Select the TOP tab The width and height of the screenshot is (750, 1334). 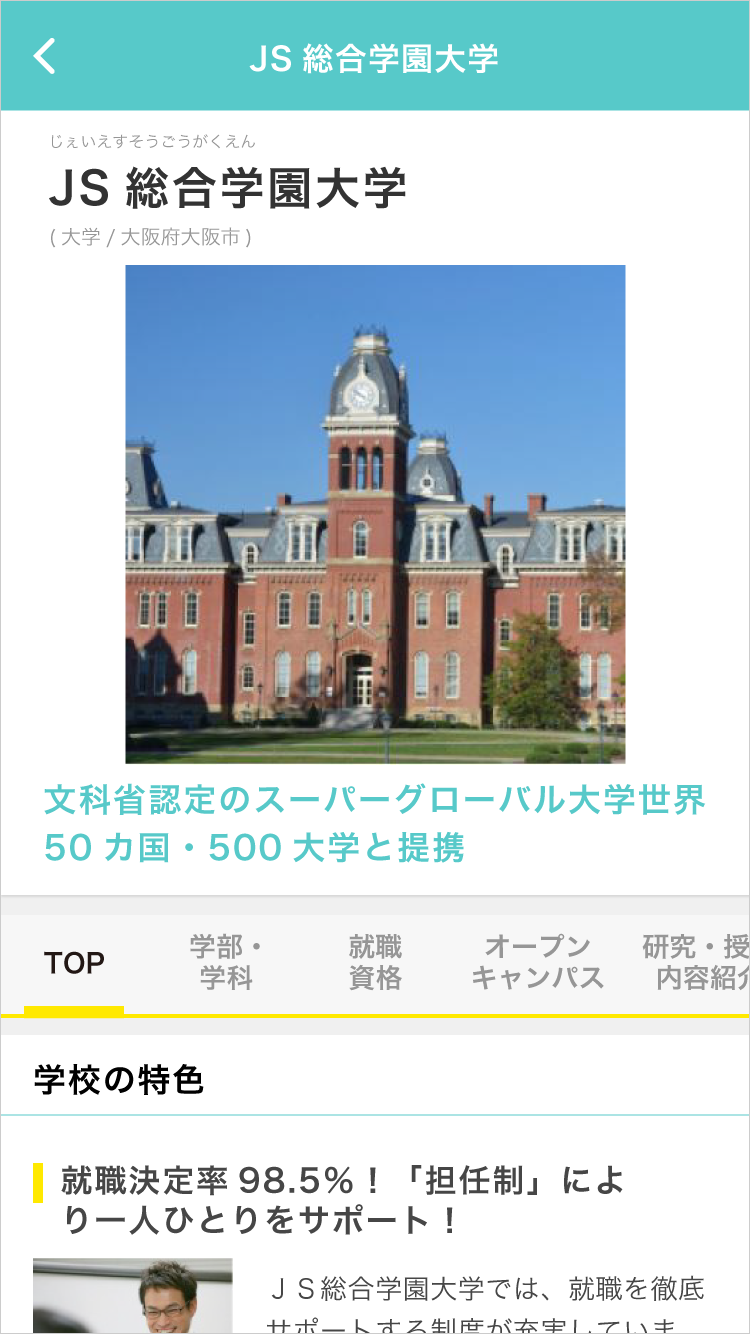click(72, 961)
